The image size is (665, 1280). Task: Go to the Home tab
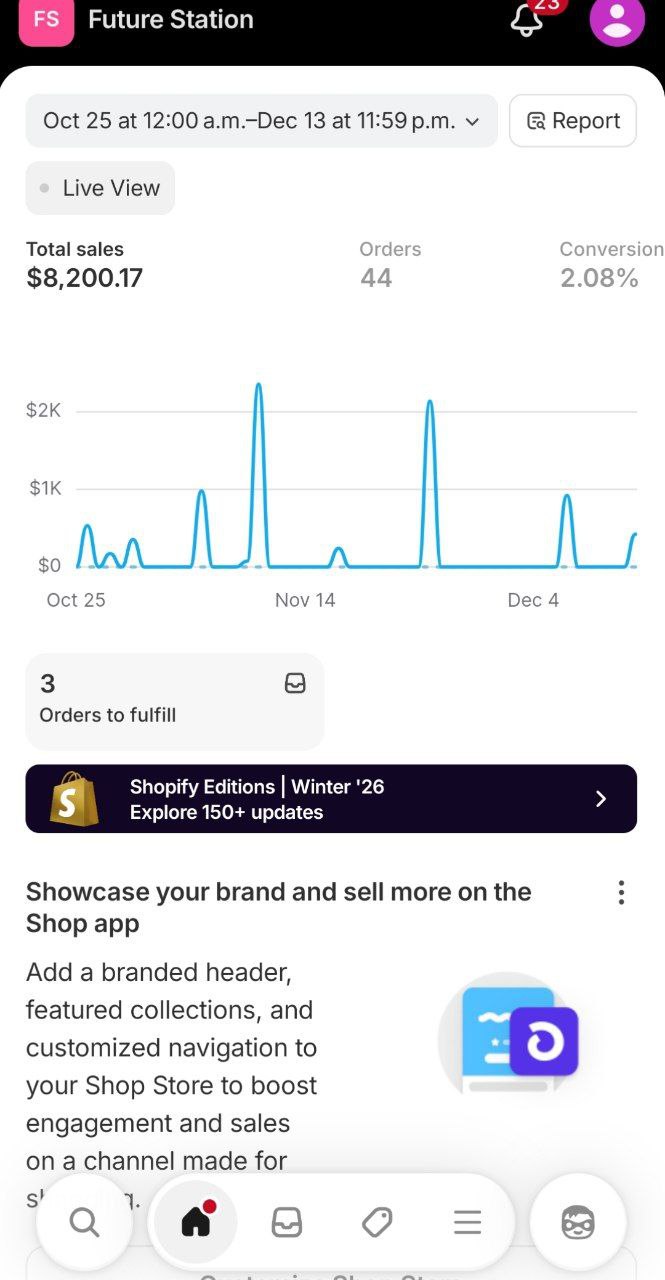point(196,1222)
